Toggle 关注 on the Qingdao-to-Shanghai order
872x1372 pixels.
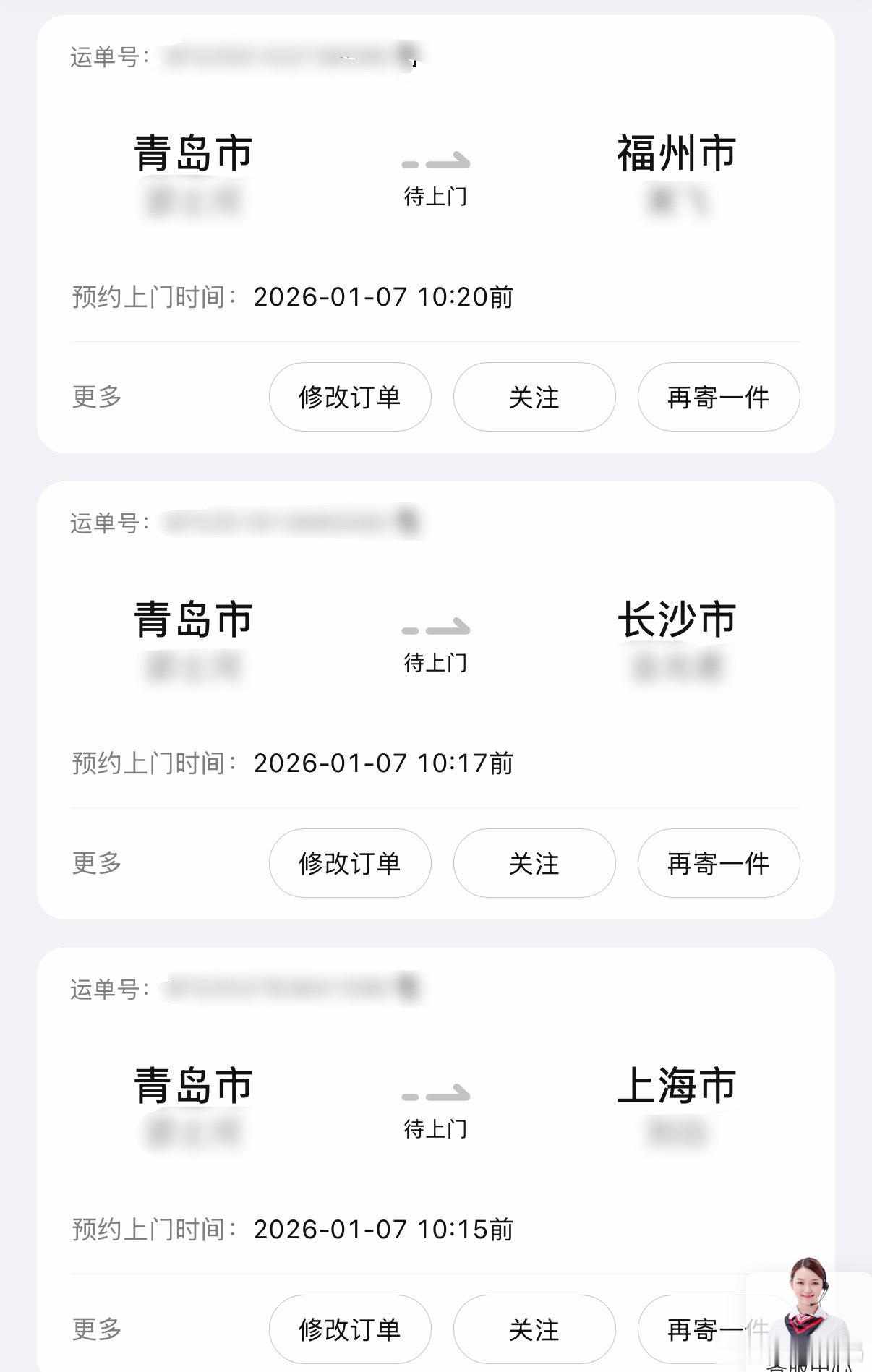[534, 1329]
